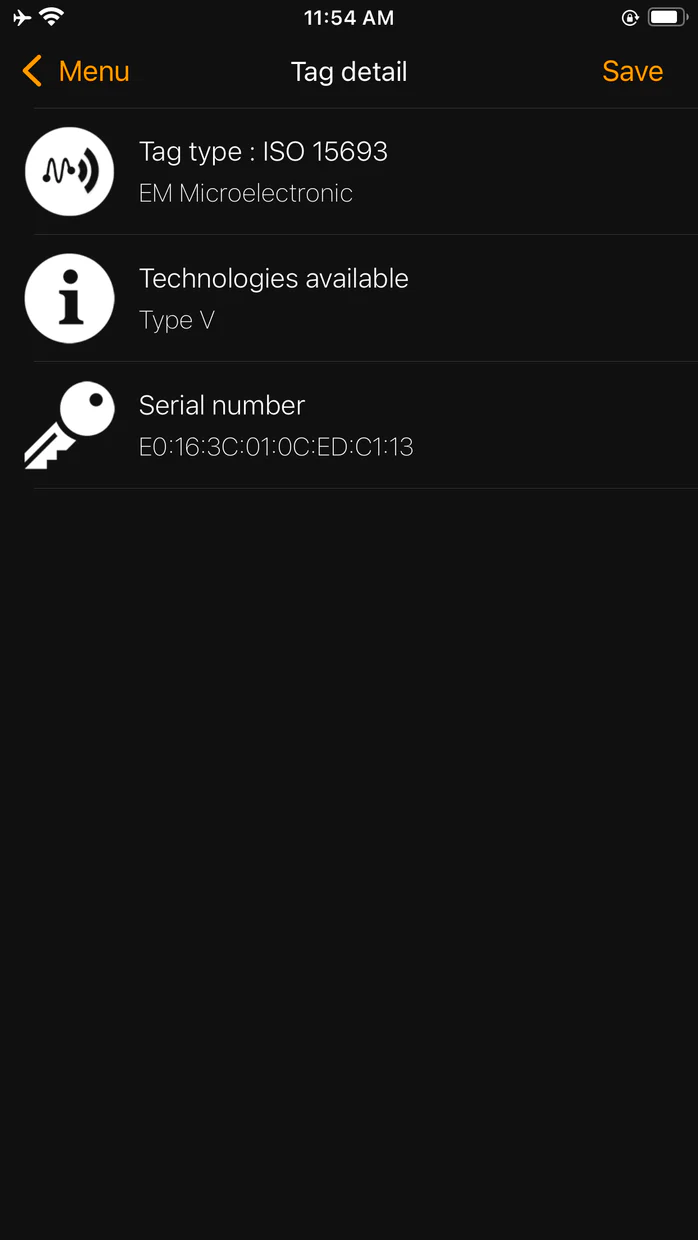Save the tag details
Image resolution: width=698 pixels, height=1240 pixels.
point(632,72)
